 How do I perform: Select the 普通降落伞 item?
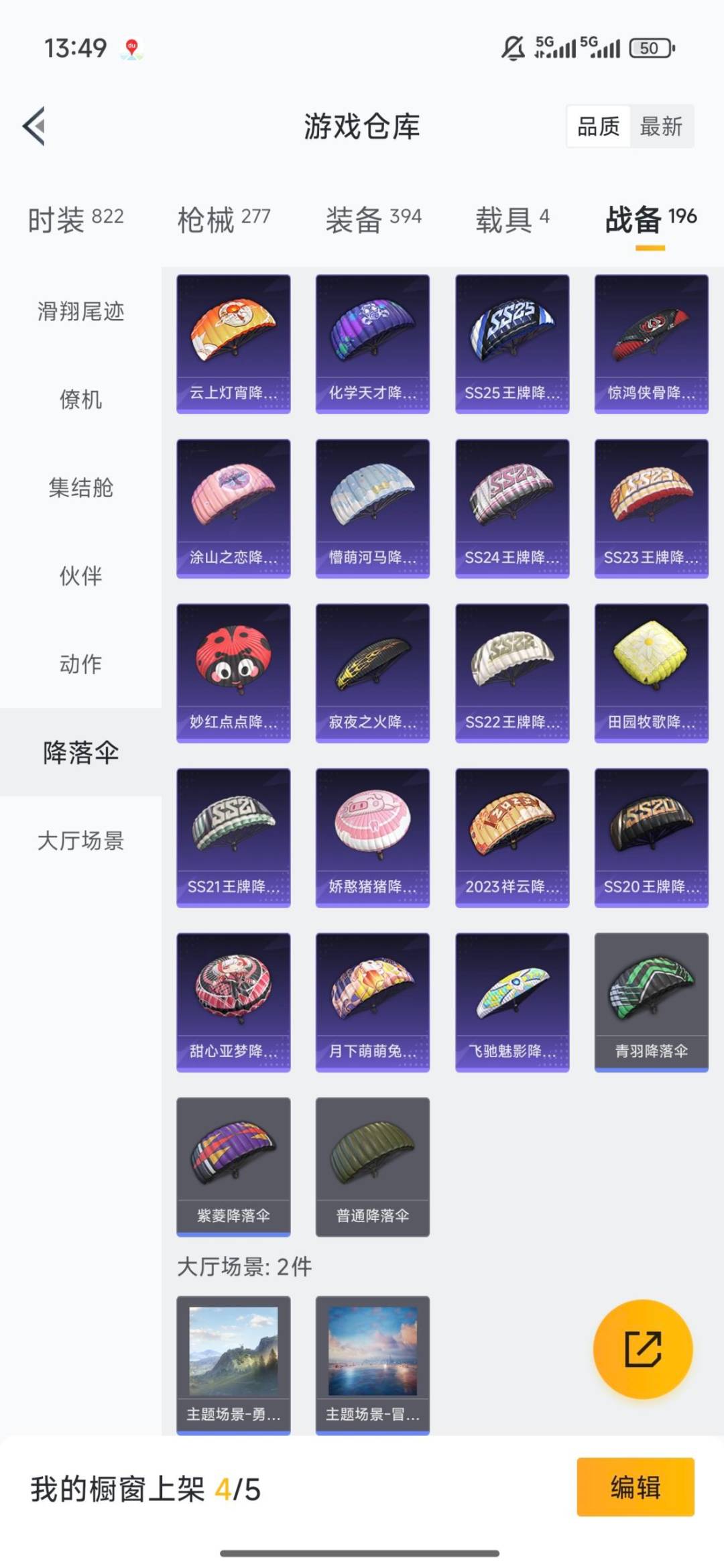pyautogui.click(x=373, y=1166)
